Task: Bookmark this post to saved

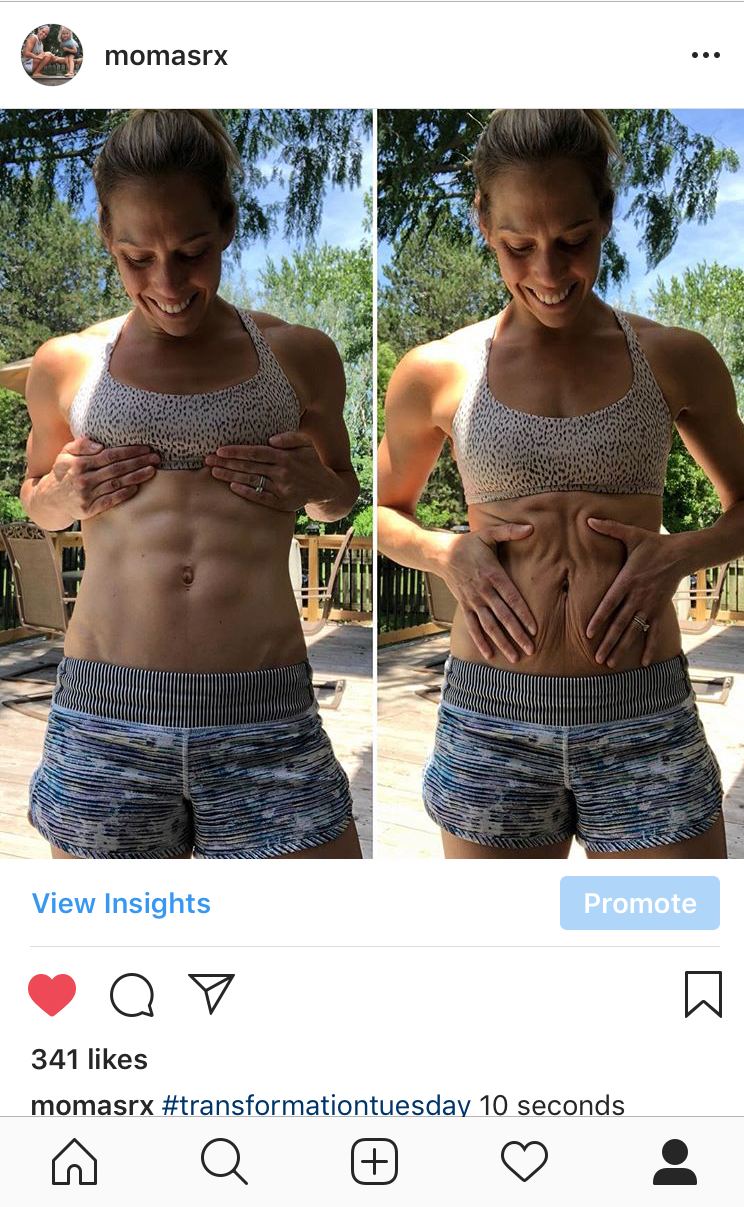Action: click(703, 995)
